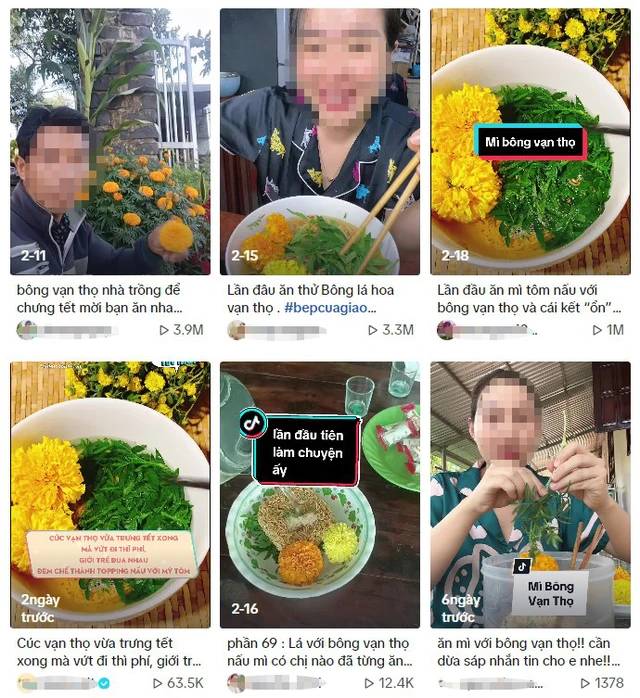Open the 'Mì Bông Vạn Thọ' video from 6 ngày trước

[x=530, y=495]
